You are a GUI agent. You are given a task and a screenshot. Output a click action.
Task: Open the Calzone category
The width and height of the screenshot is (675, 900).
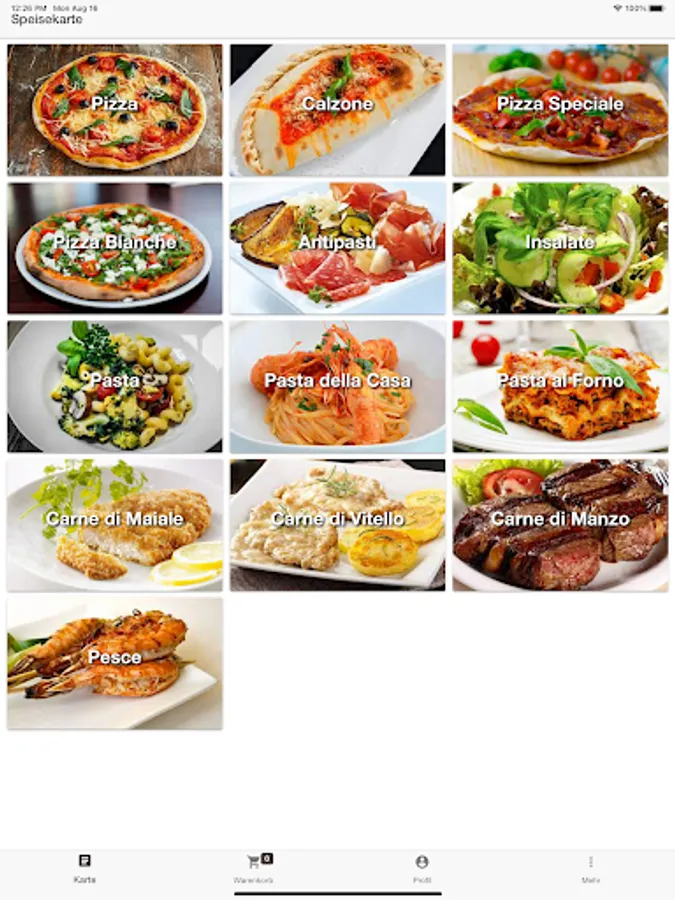338,110
